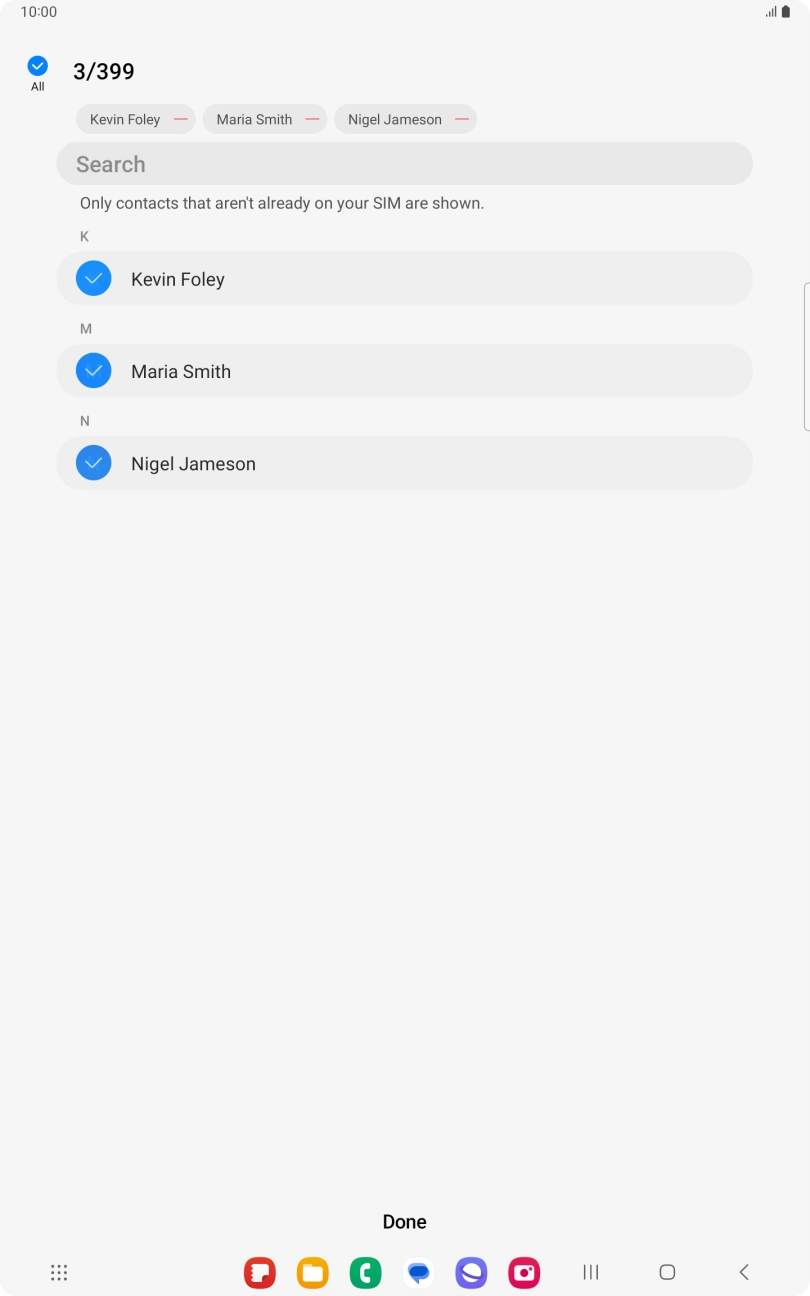The height and width of the screenshot is (1296, 810).
Task: Show recent apps
Action: (591, 1272)
